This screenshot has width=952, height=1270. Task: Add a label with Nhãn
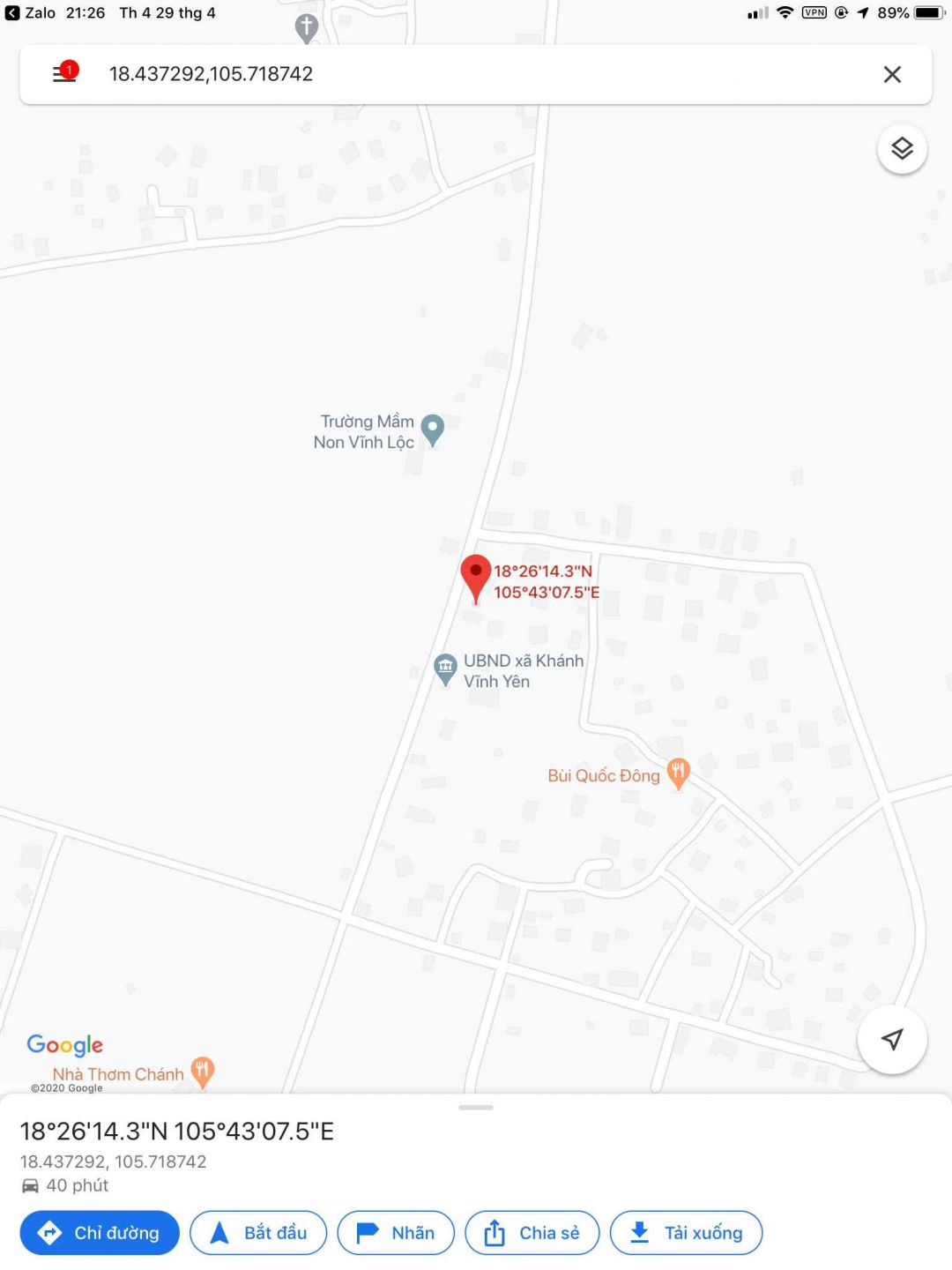pos(396,1233)
